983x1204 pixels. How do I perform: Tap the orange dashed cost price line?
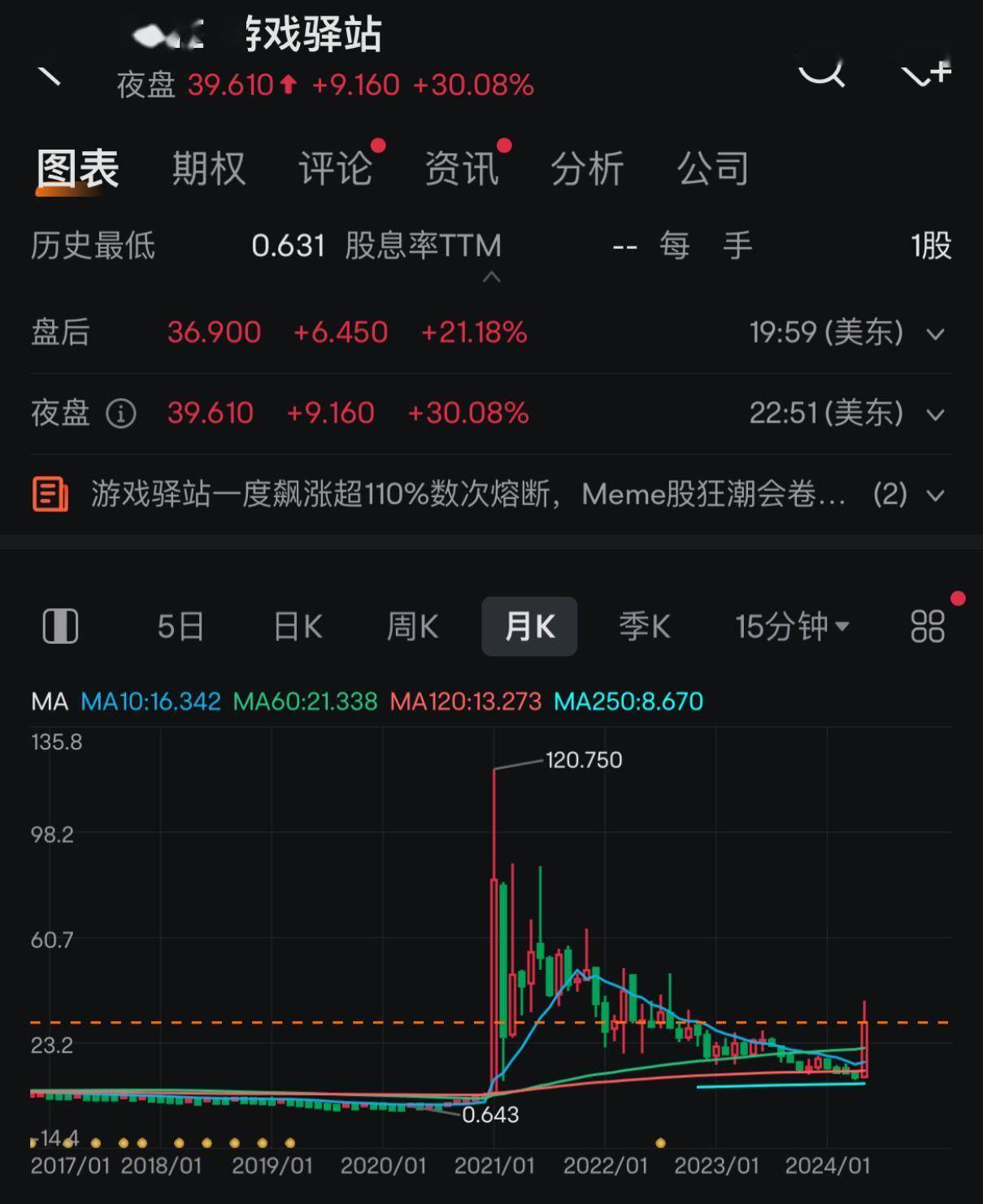[325, 1020]
